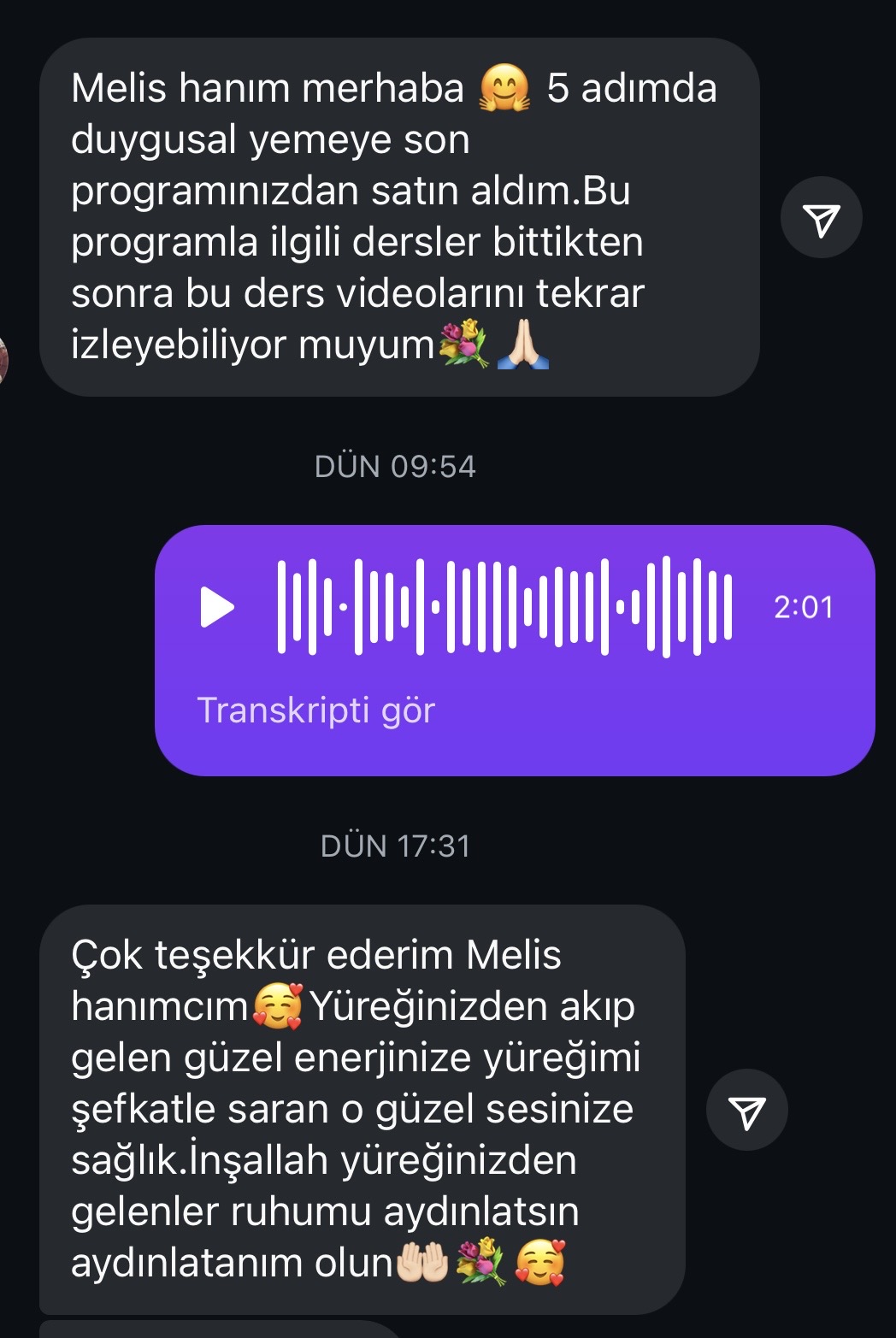Seek within the voice message waveform

(504, 607)
